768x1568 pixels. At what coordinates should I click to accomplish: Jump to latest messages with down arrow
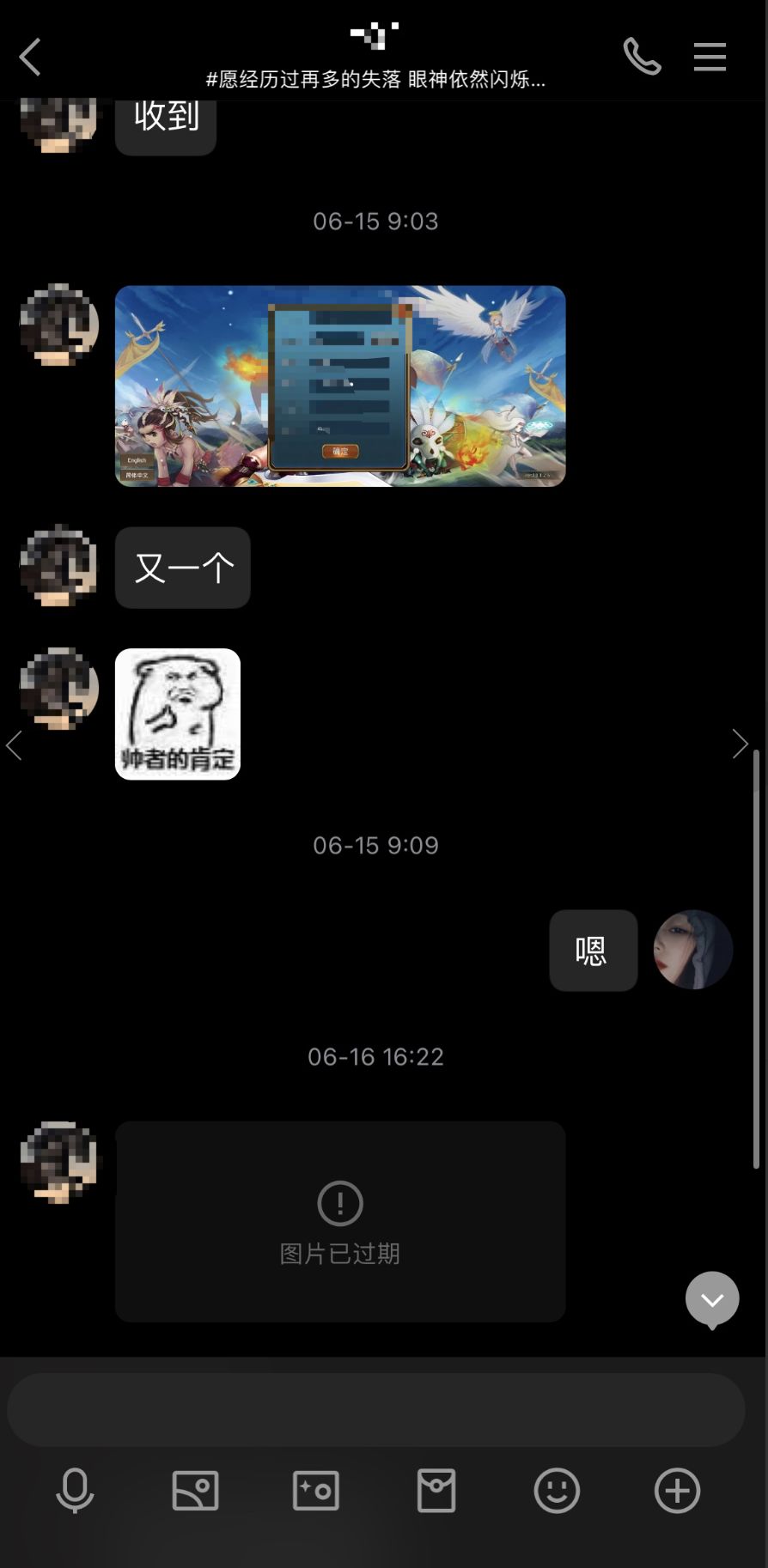coord(711,1299)
